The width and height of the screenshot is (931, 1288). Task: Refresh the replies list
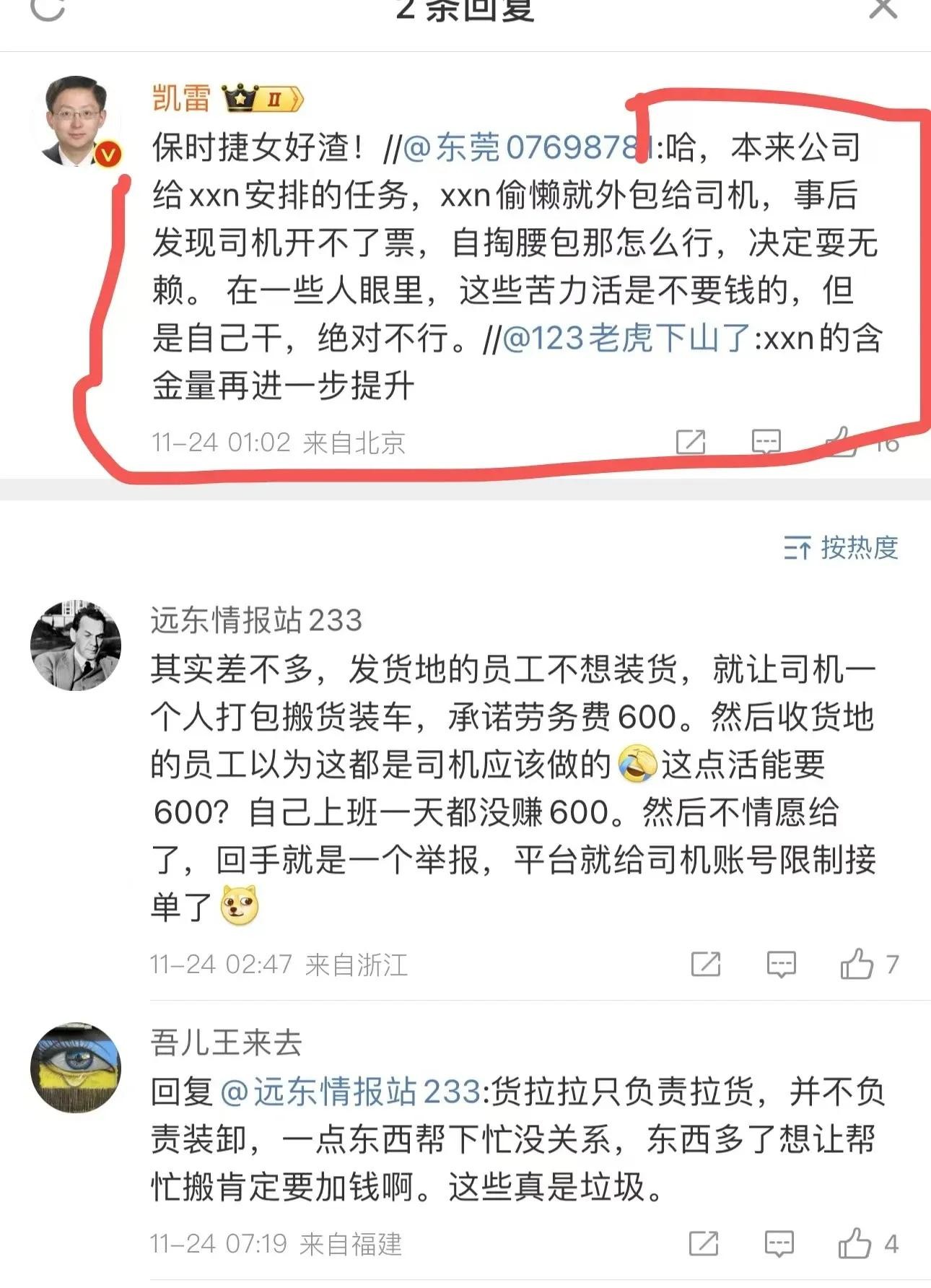(48, 9)
